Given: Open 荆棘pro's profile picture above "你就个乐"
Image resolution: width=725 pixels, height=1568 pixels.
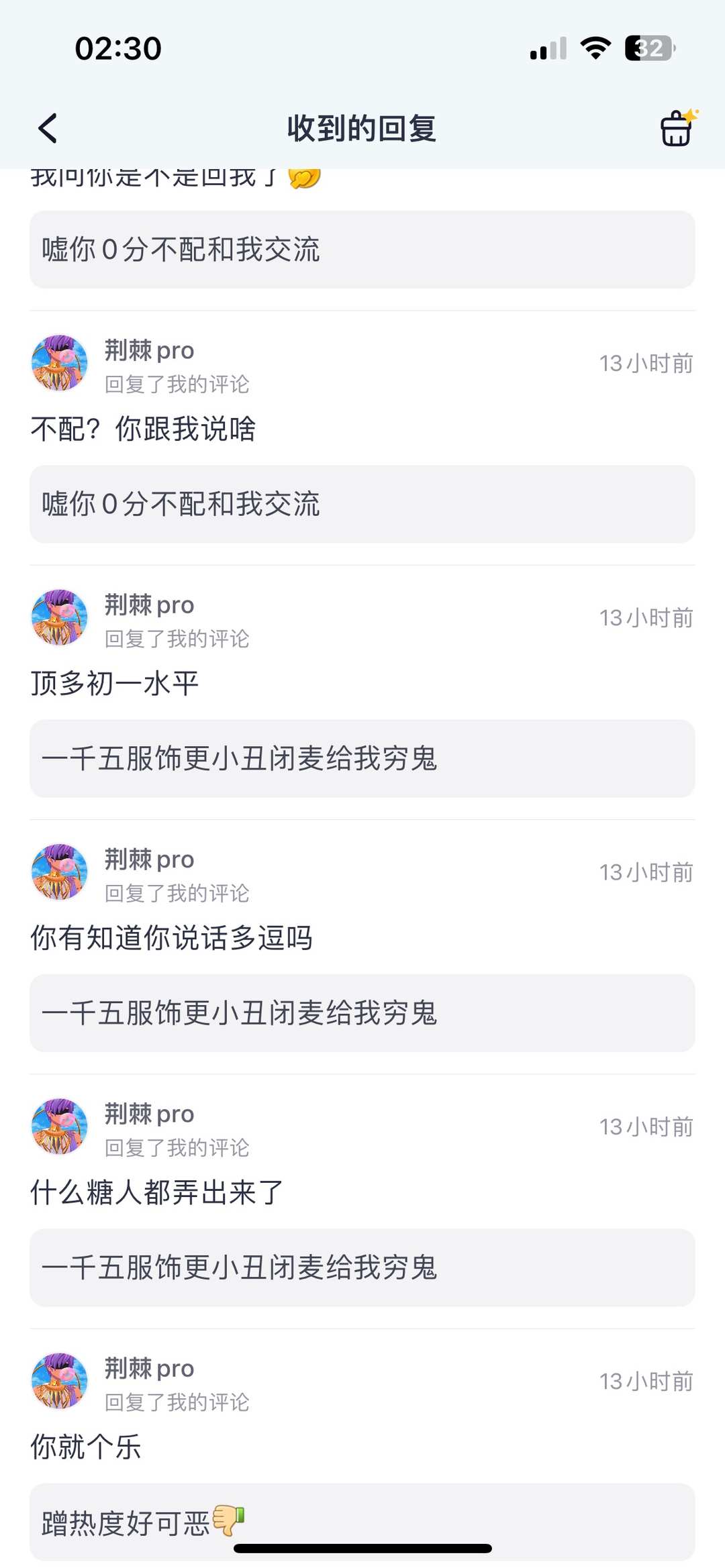Looking at the screenshot, I should (x=60, y=1381).
